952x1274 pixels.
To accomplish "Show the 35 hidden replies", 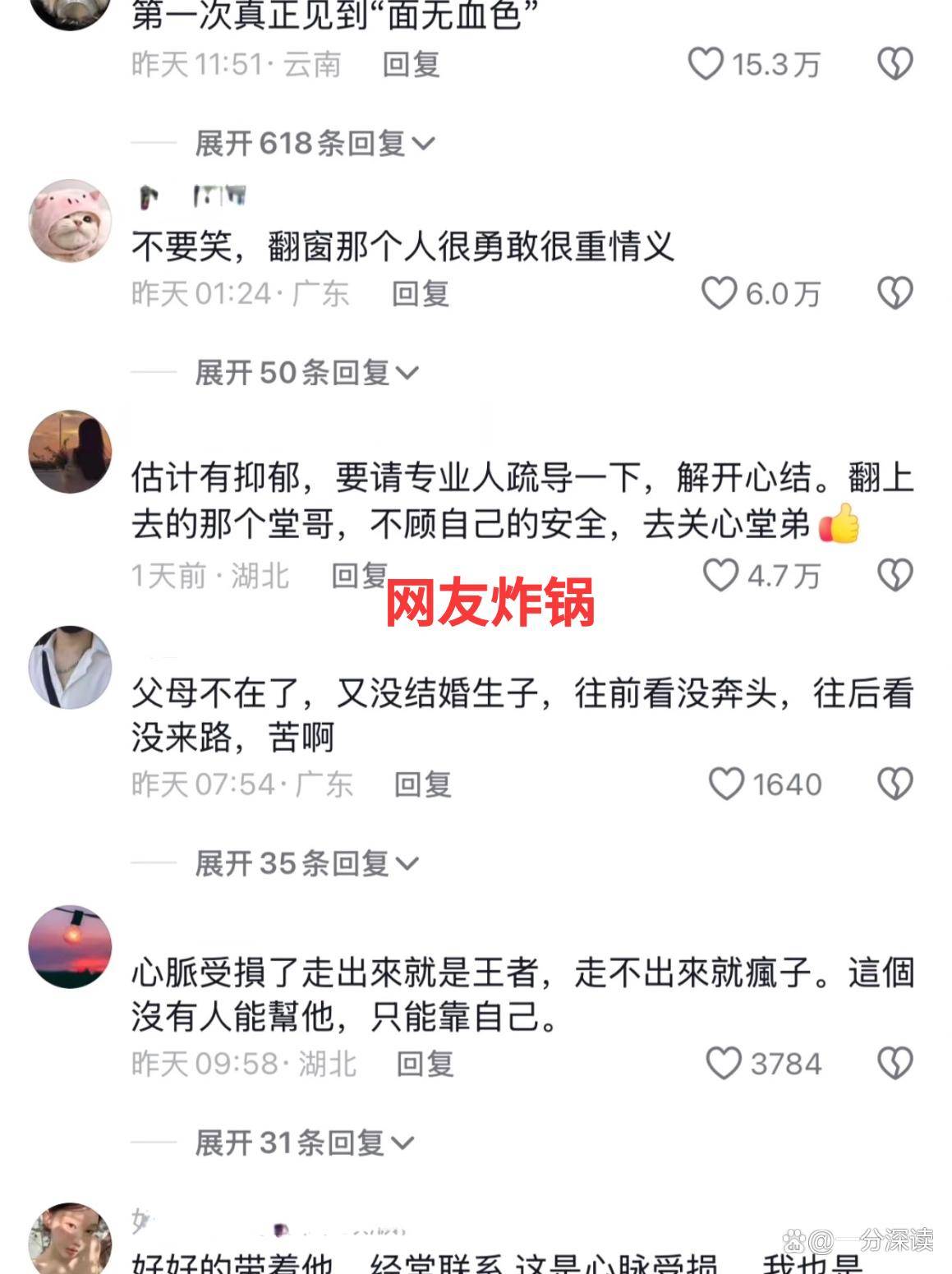I will [x=306, y=863].
